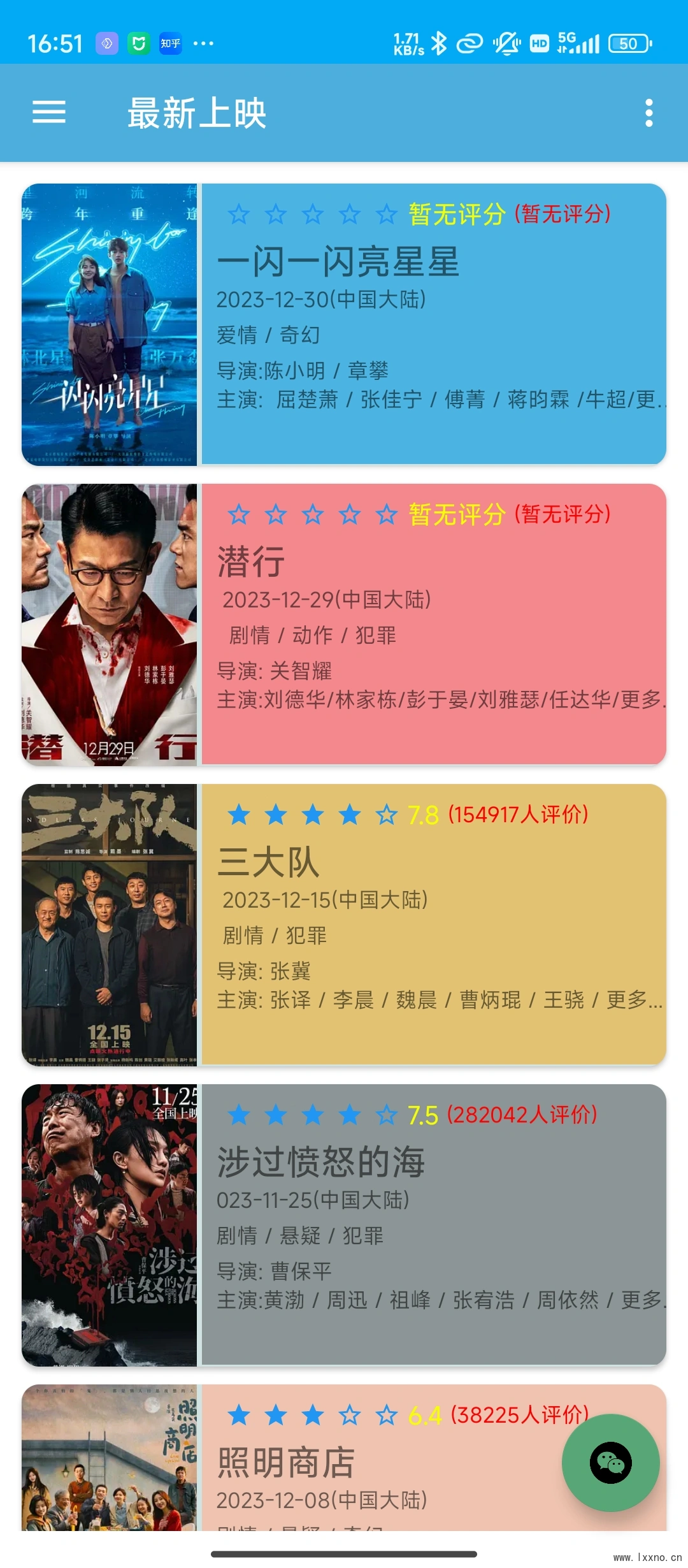
Task: Tap the HD status bar icon
Action: [538, 42]
